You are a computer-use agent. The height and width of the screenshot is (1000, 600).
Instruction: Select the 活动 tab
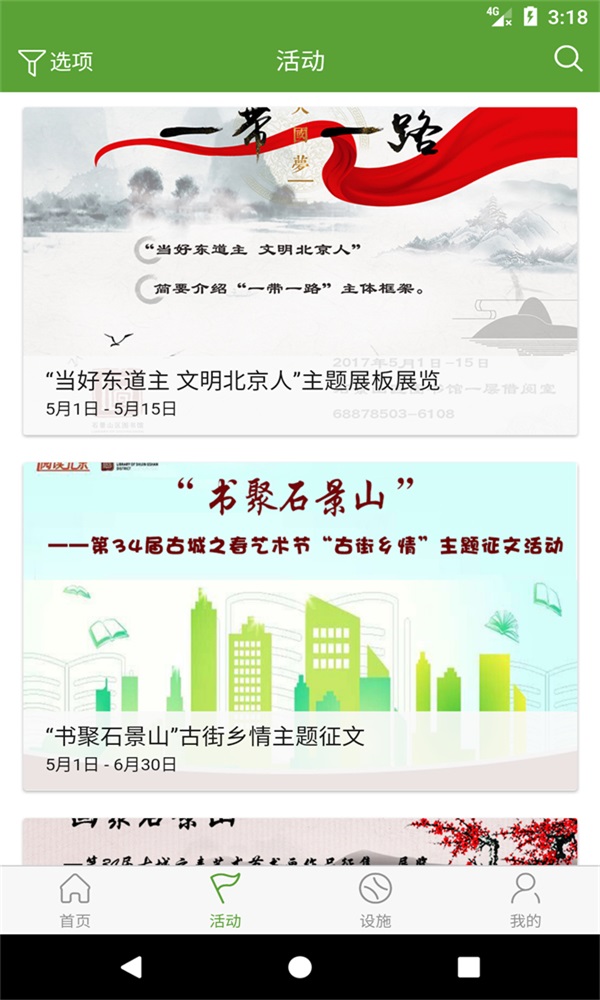click(225, 900)
